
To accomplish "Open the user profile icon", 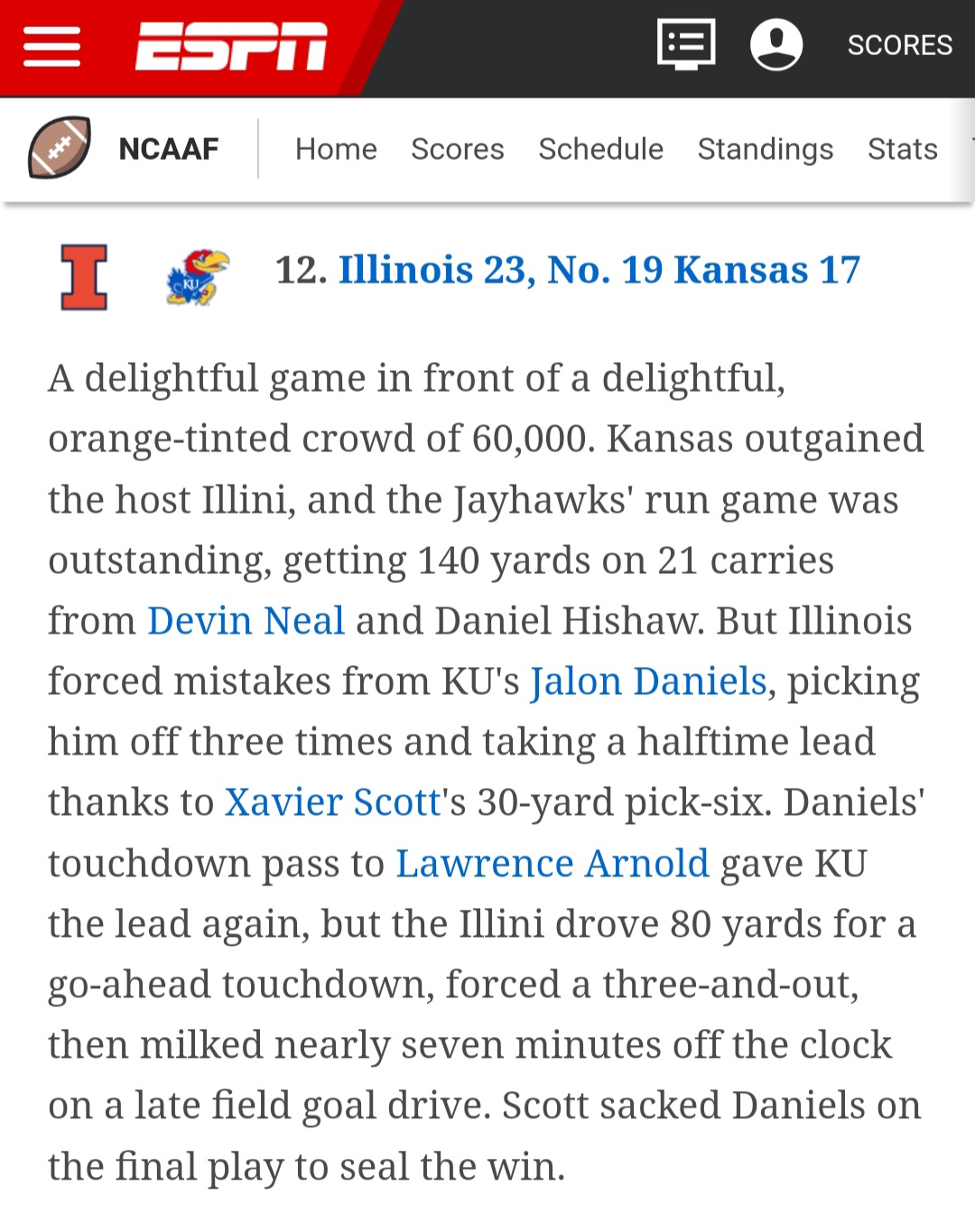I will tap(776, 44).
